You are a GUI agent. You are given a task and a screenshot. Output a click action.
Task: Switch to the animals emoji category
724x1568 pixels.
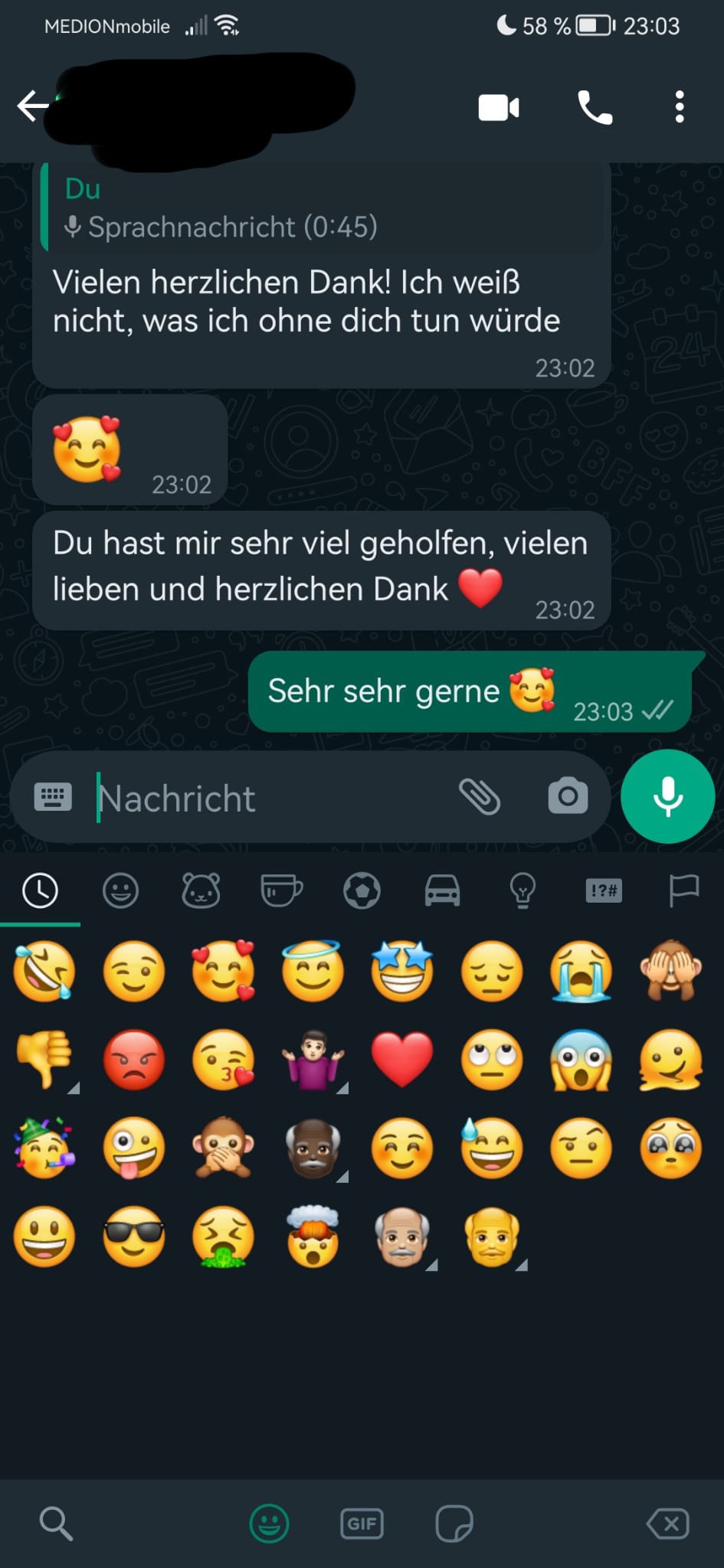[x=201, y=891]
